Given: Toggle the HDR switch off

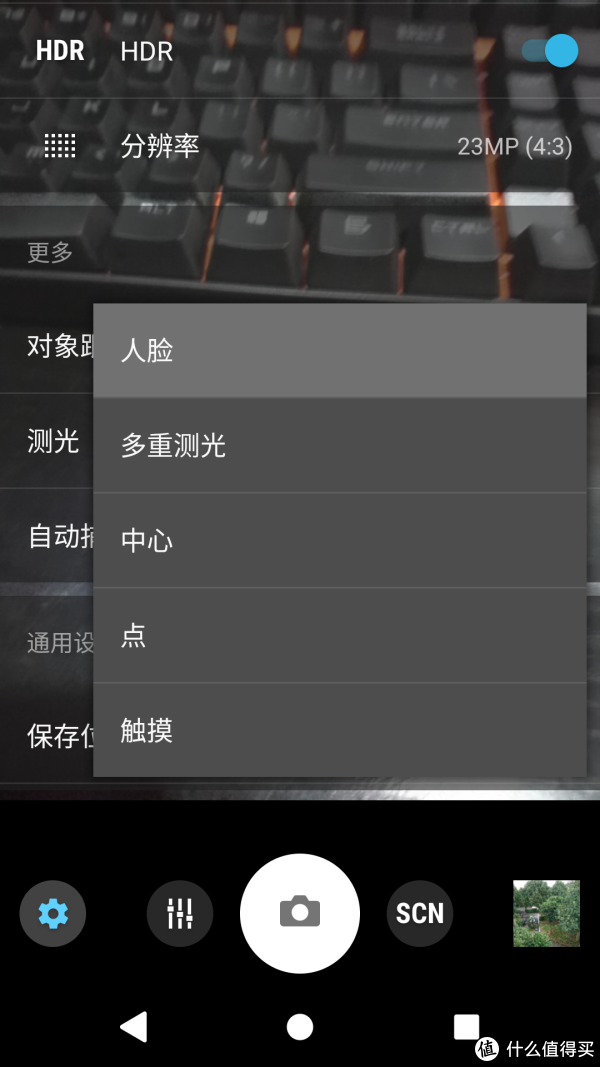Looking at the screenshot, I should pyautogui.click(x=550, y=51).
